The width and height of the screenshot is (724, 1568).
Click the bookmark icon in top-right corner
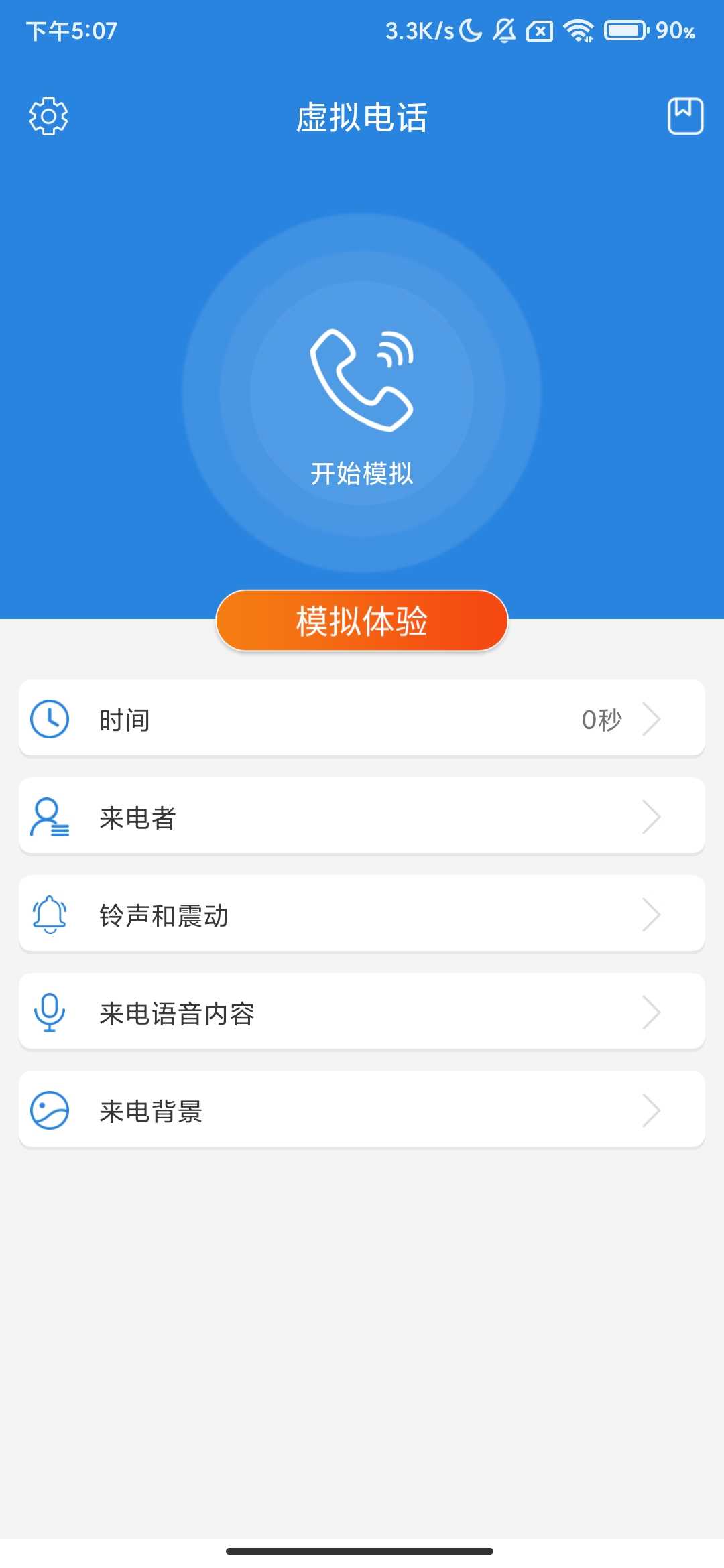686,115
